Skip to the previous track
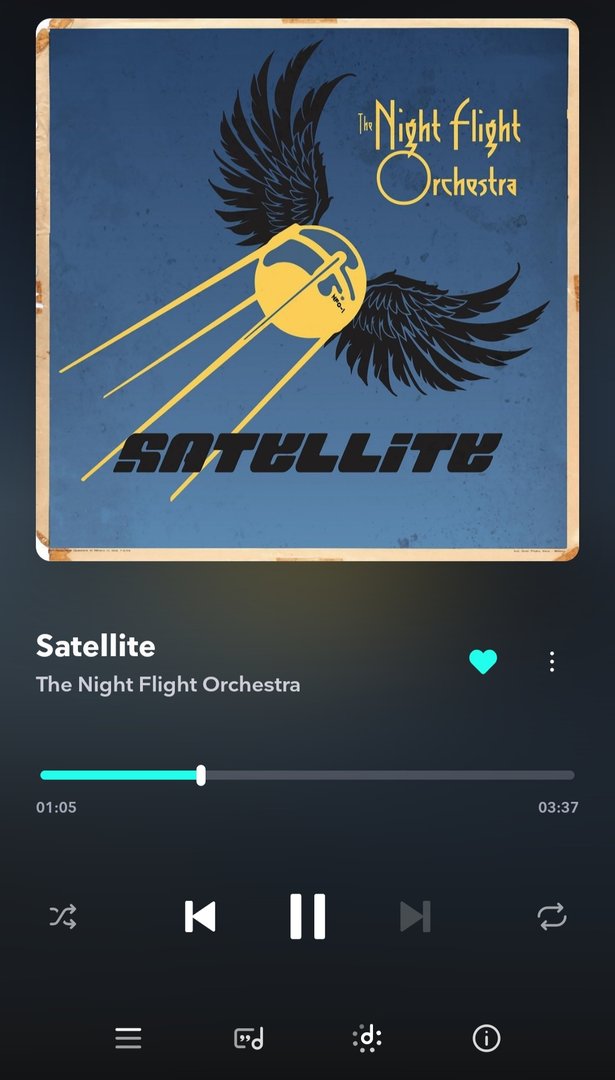Image resolution: width=615 pixels, height=1080 pixels. click(200, 916)
